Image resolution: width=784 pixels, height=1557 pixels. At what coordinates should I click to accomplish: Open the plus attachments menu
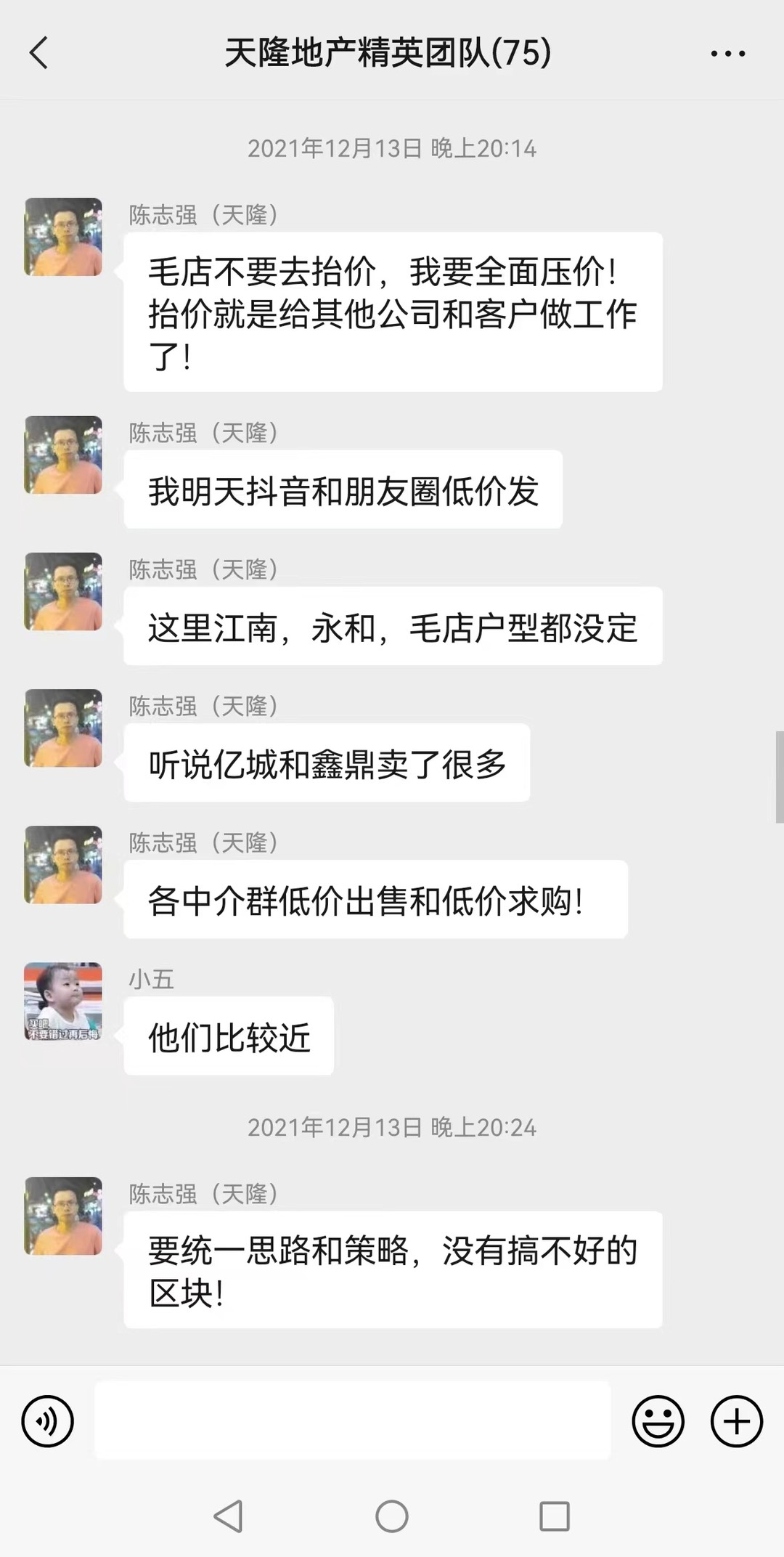736,1421
